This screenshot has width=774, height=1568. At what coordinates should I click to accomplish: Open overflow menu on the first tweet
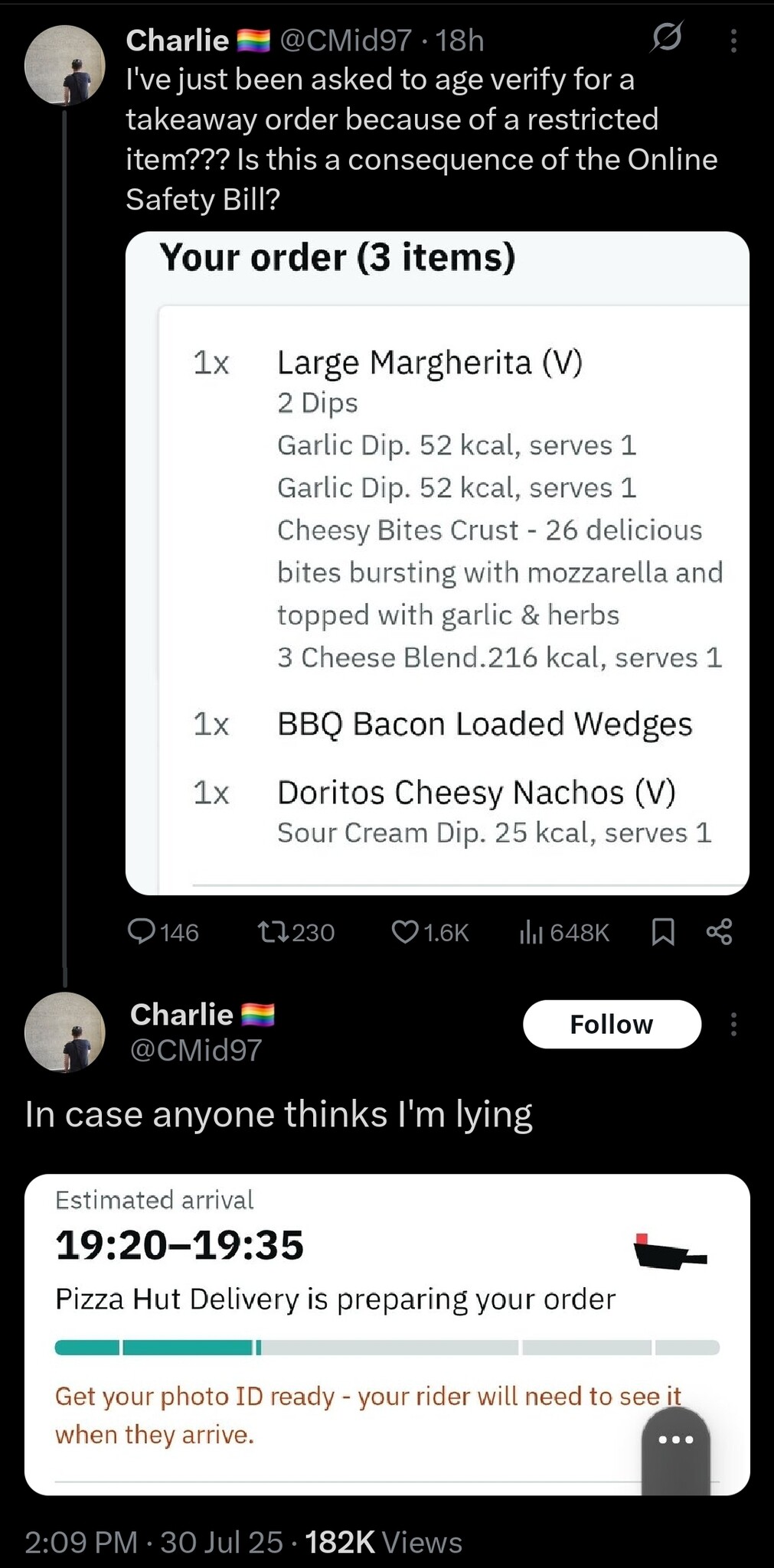(x=733, y=41)
